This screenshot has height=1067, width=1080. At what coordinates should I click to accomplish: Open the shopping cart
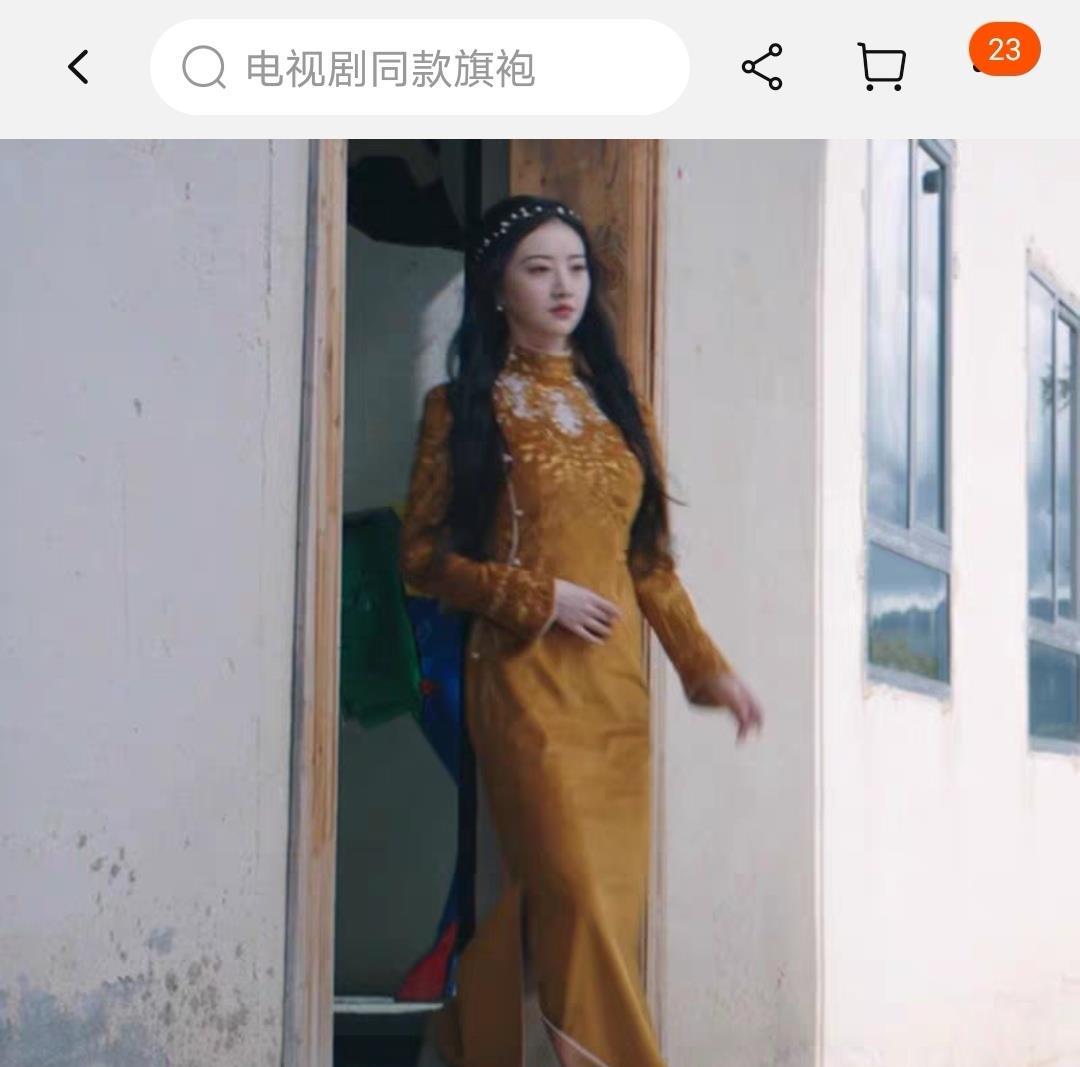[882, 68]
